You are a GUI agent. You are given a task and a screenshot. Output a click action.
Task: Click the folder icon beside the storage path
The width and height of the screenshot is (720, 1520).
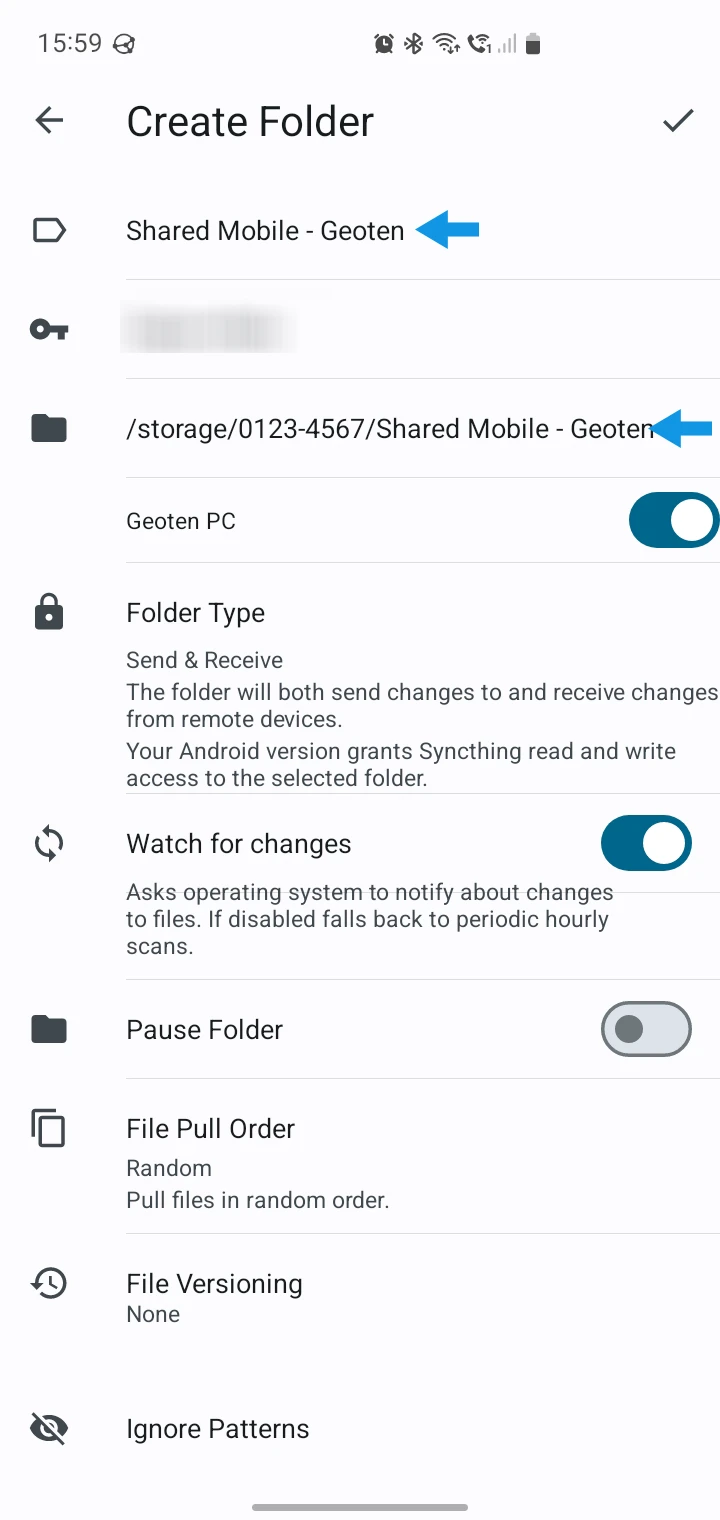[49, 428]
